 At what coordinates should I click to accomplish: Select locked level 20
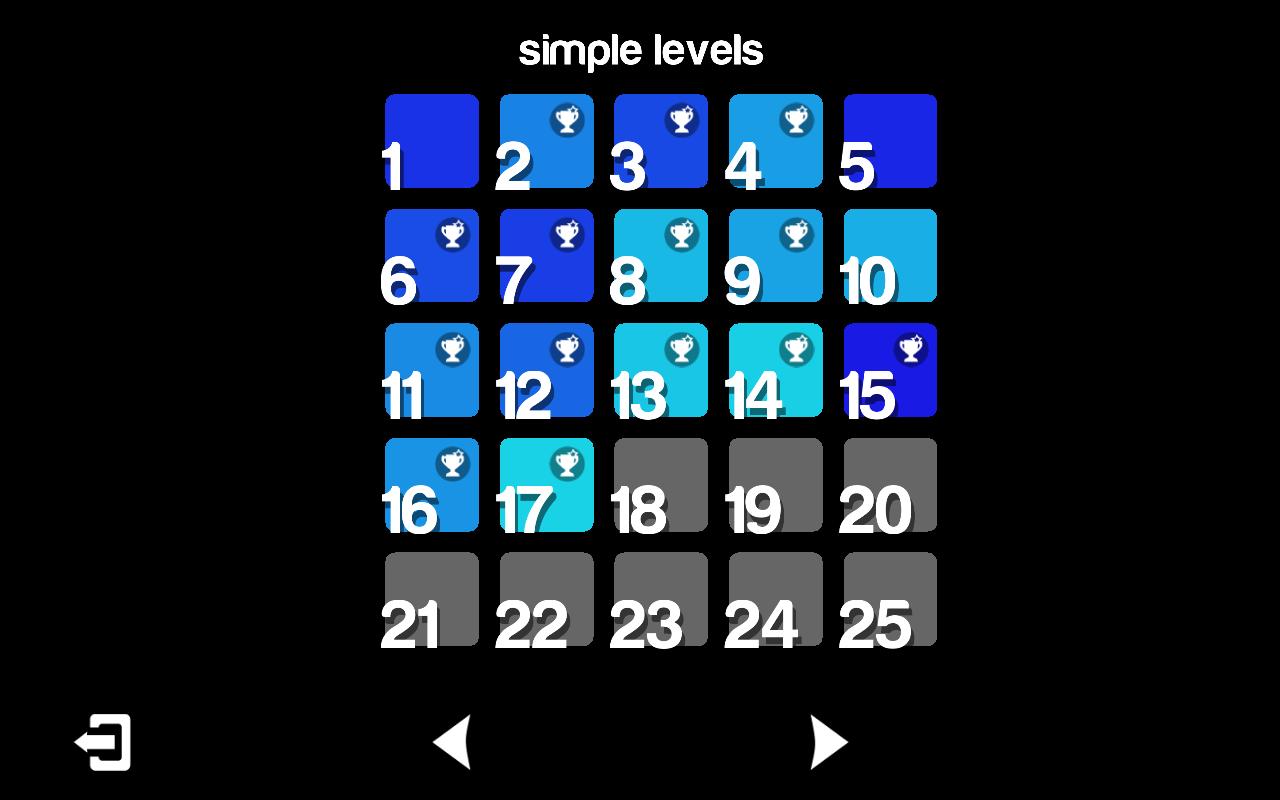tap(890, 485)
